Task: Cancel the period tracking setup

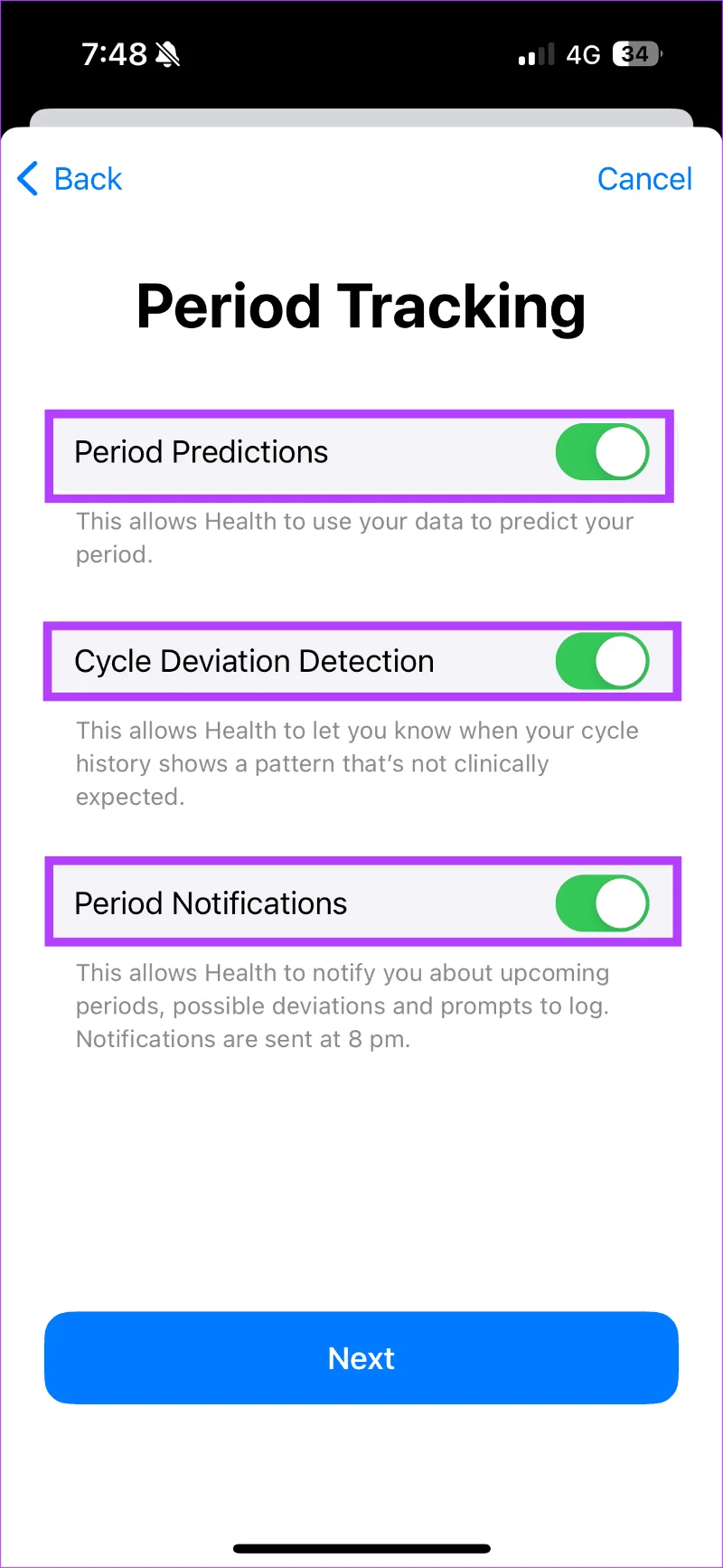Action: point(644,179)
